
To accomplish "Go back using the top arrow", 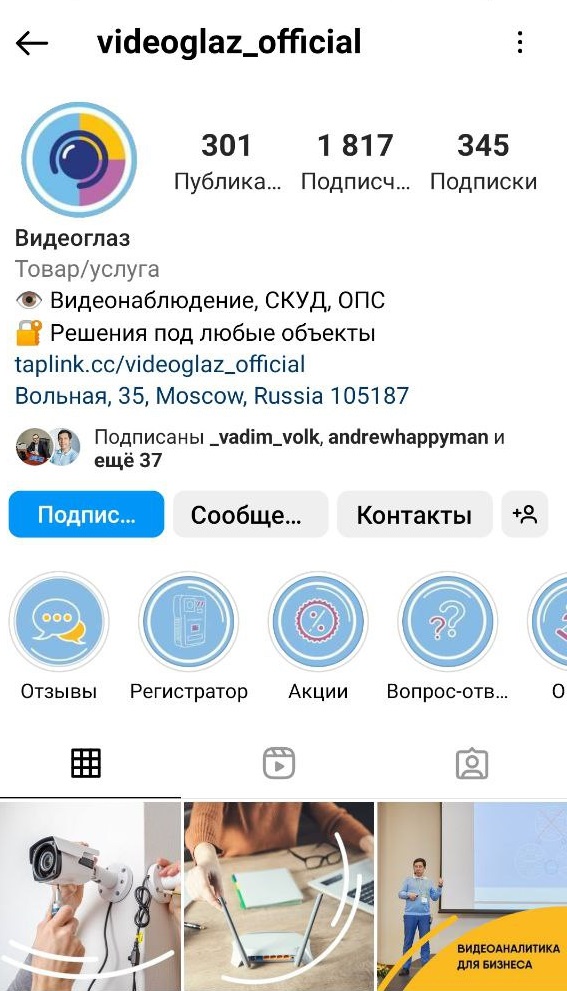I will tap(32, 43).
